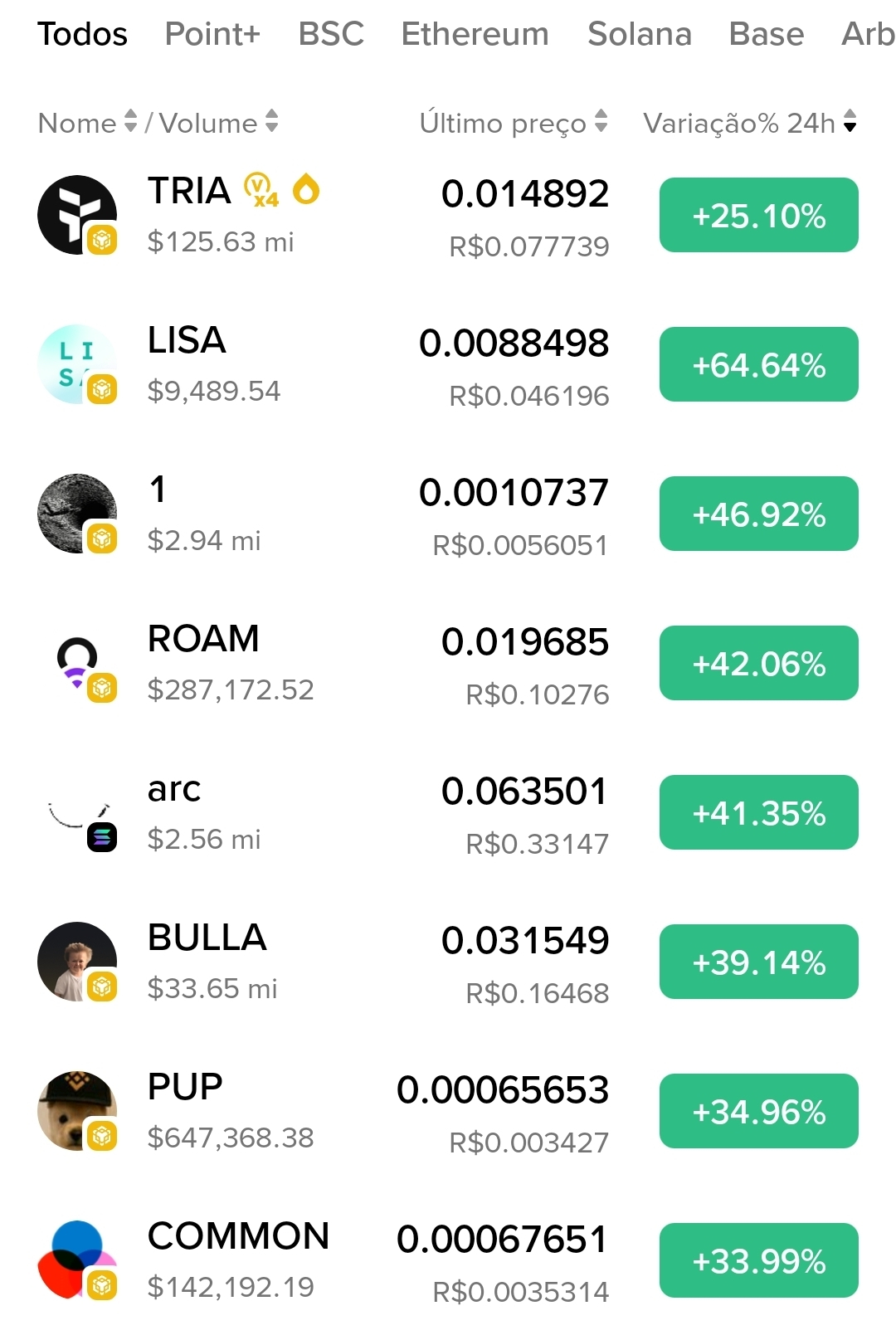Open the COMMON token details

click(x=238, y=1237)
